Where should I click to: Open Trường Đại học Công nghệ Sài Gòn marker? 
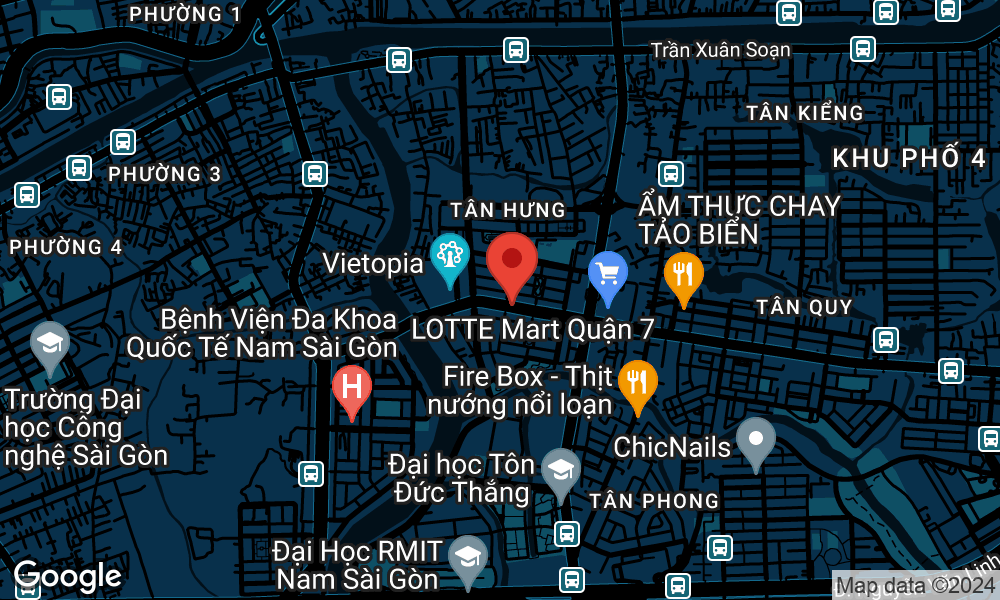50,343
